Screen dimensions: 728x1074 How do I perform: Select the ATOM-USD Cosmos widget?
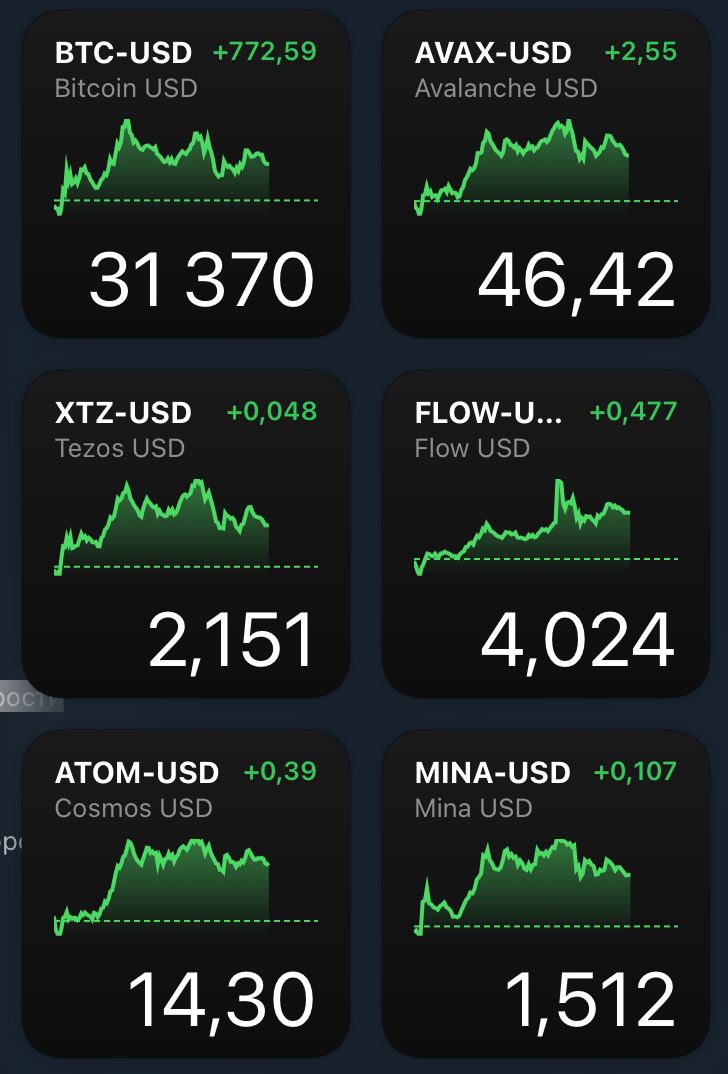coord(186,894)
